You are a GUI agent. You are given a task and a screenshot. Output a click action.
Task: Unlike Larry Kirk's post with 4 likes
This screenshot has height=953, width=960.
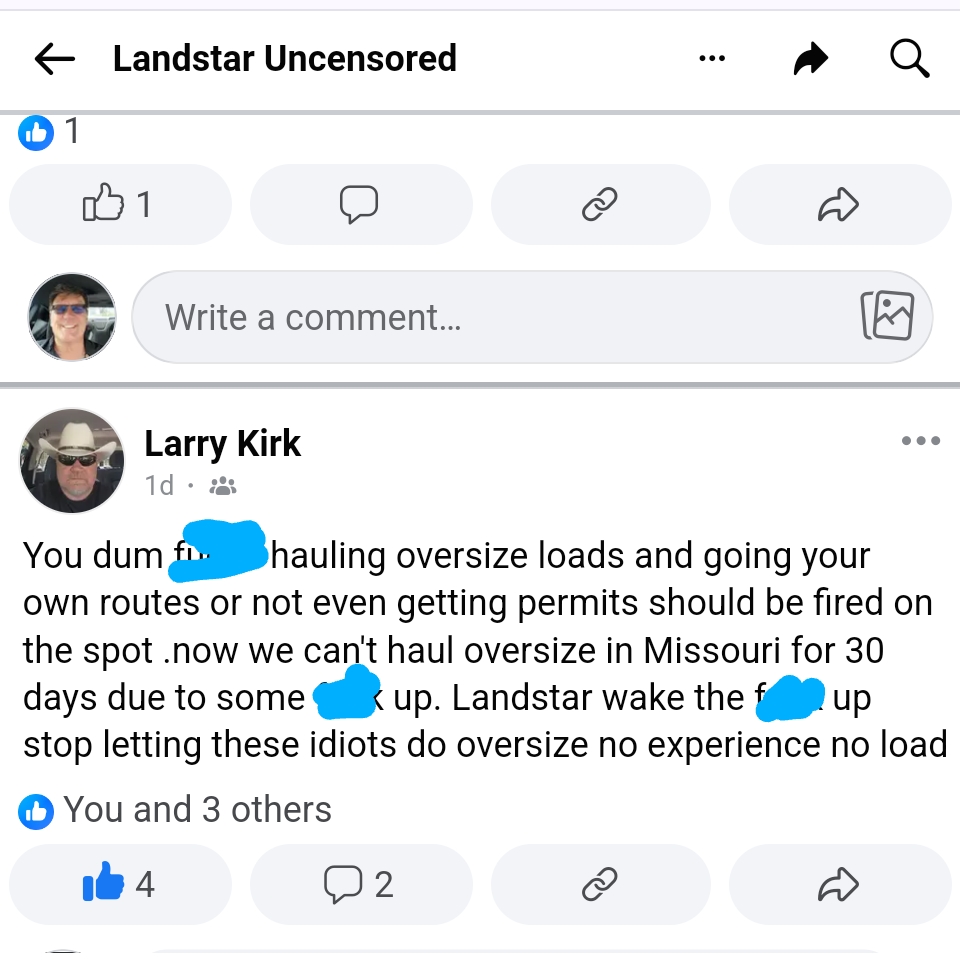120,884
